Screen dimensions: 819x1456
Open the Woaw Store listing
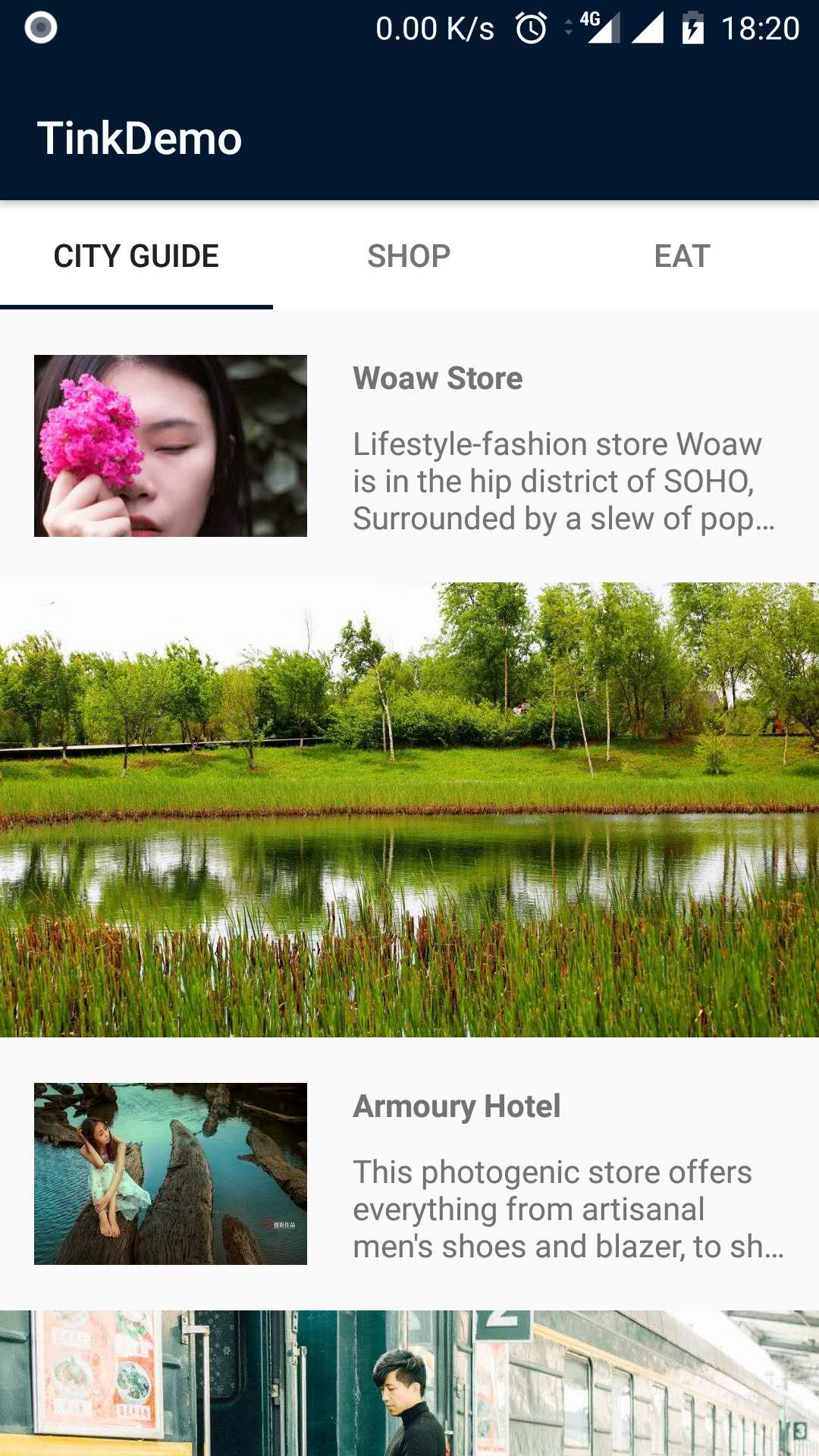[x=409, y=446]
